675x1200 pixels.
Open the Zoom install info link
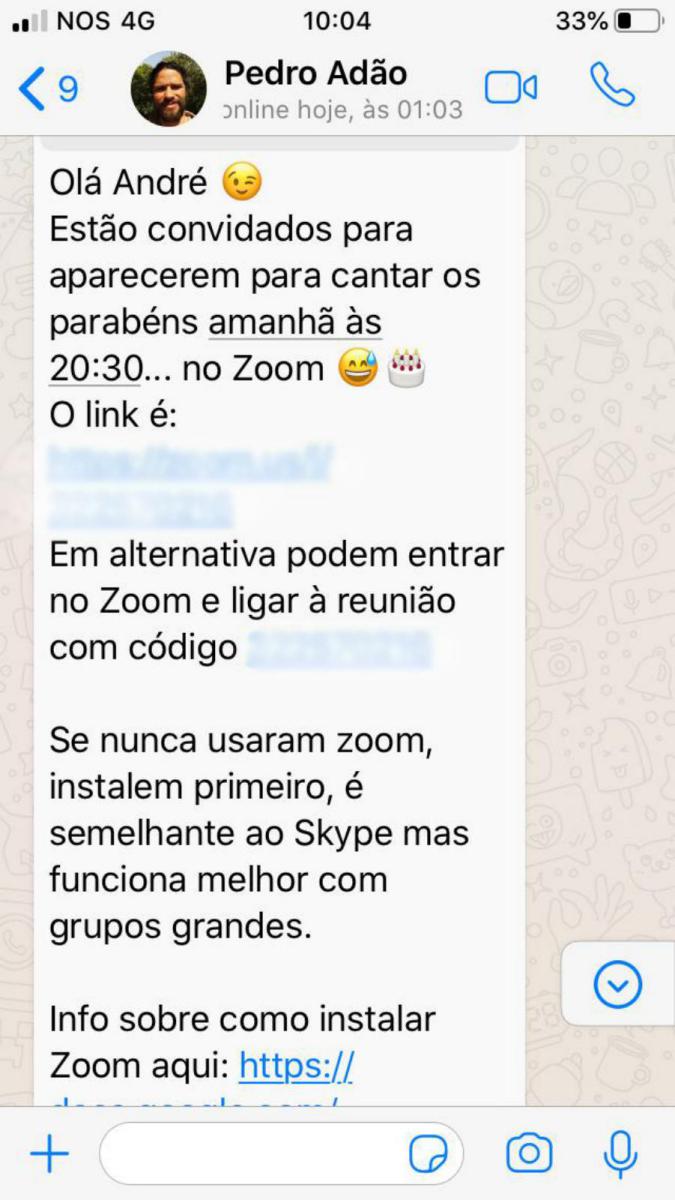tap(296, 1067)
